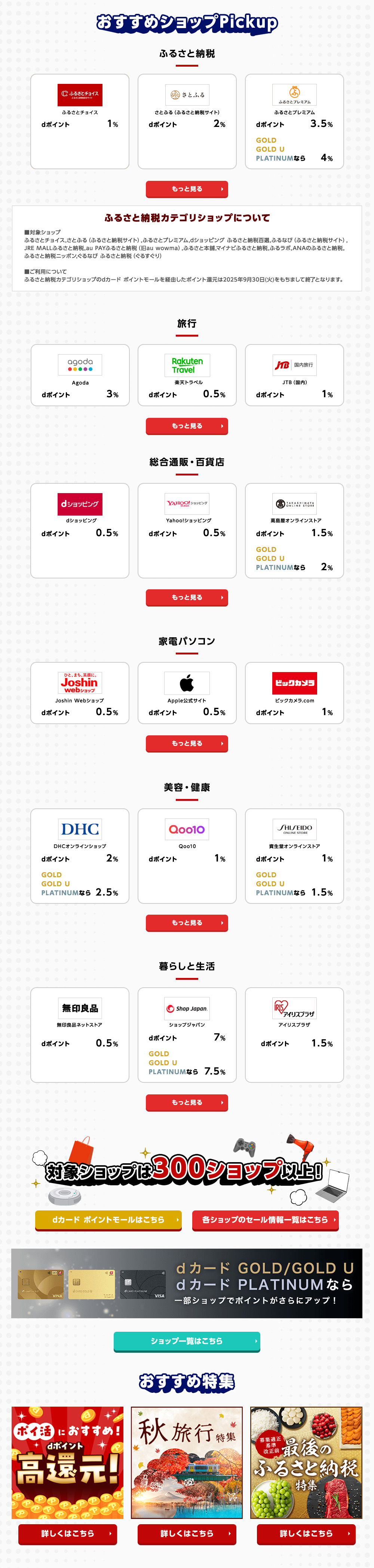This screenshot has height=1568, width=374.
Task: Open the dショッピング shop card
Action: coord(80,530)
